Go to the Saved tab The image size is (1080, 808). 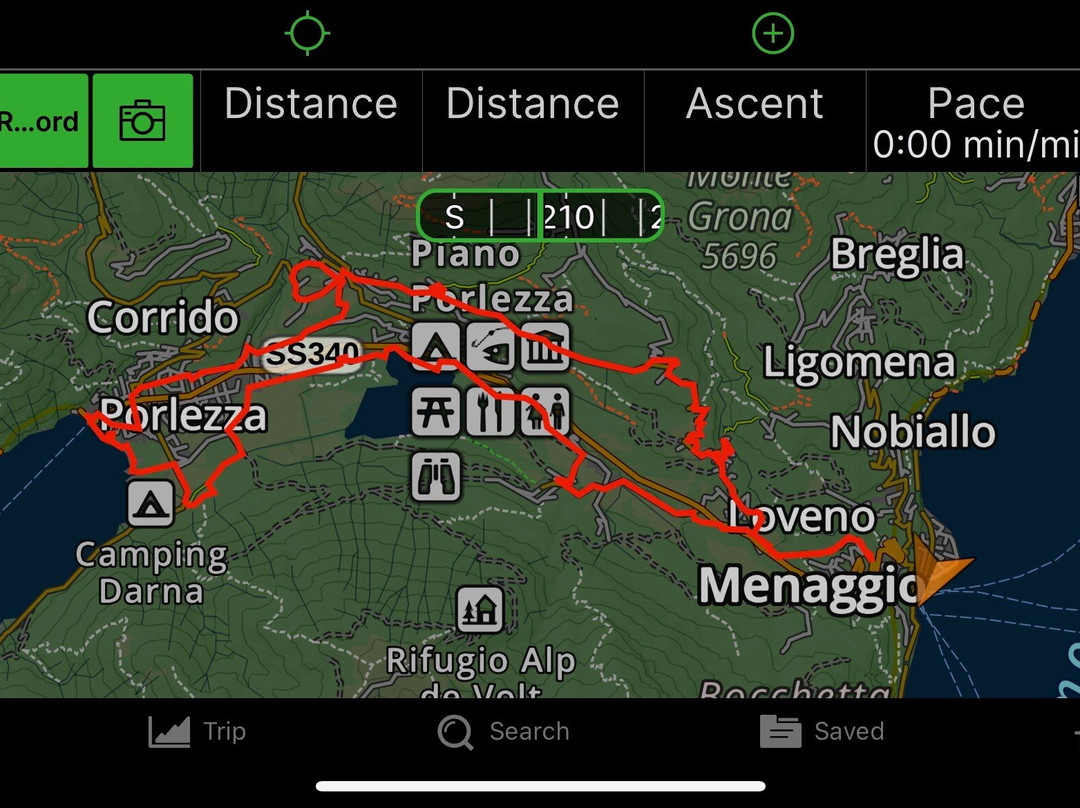(x=822, y=732)
